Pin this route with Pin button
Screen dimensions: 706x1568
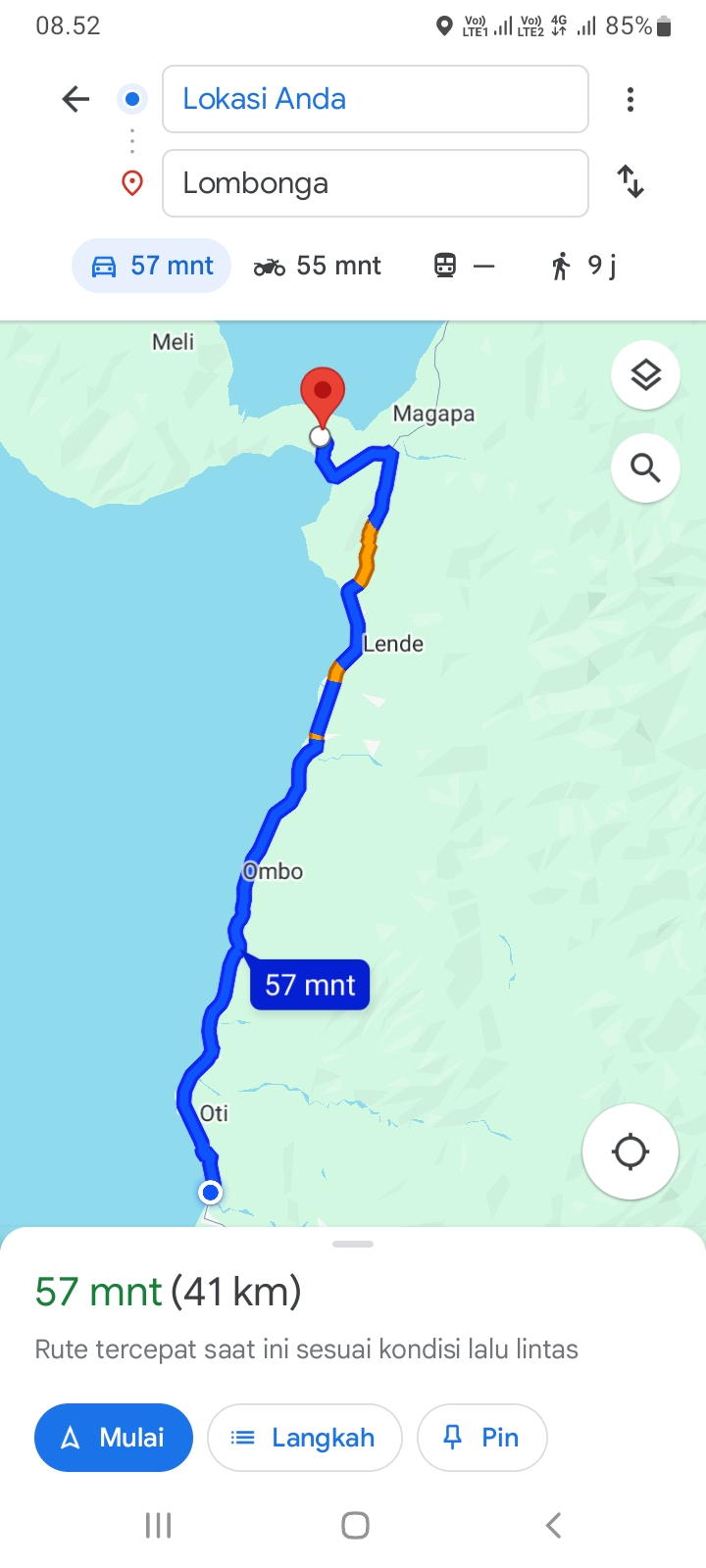click(482, 1438)
